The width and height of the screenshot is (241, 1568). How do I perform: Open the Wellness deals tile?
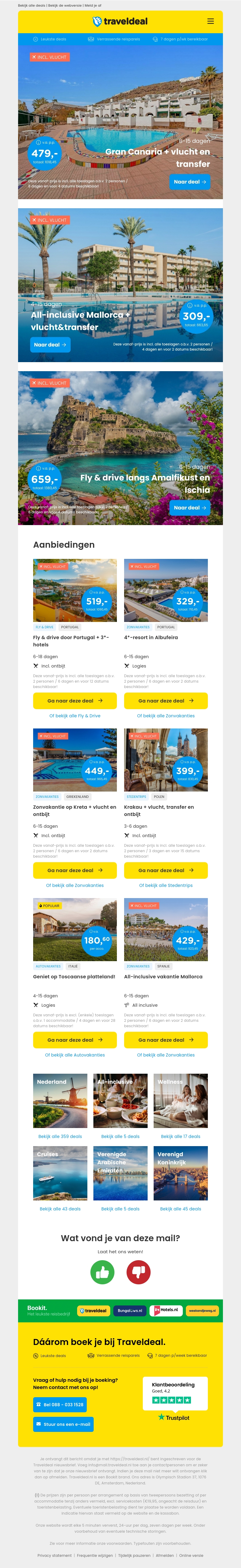180,1101
